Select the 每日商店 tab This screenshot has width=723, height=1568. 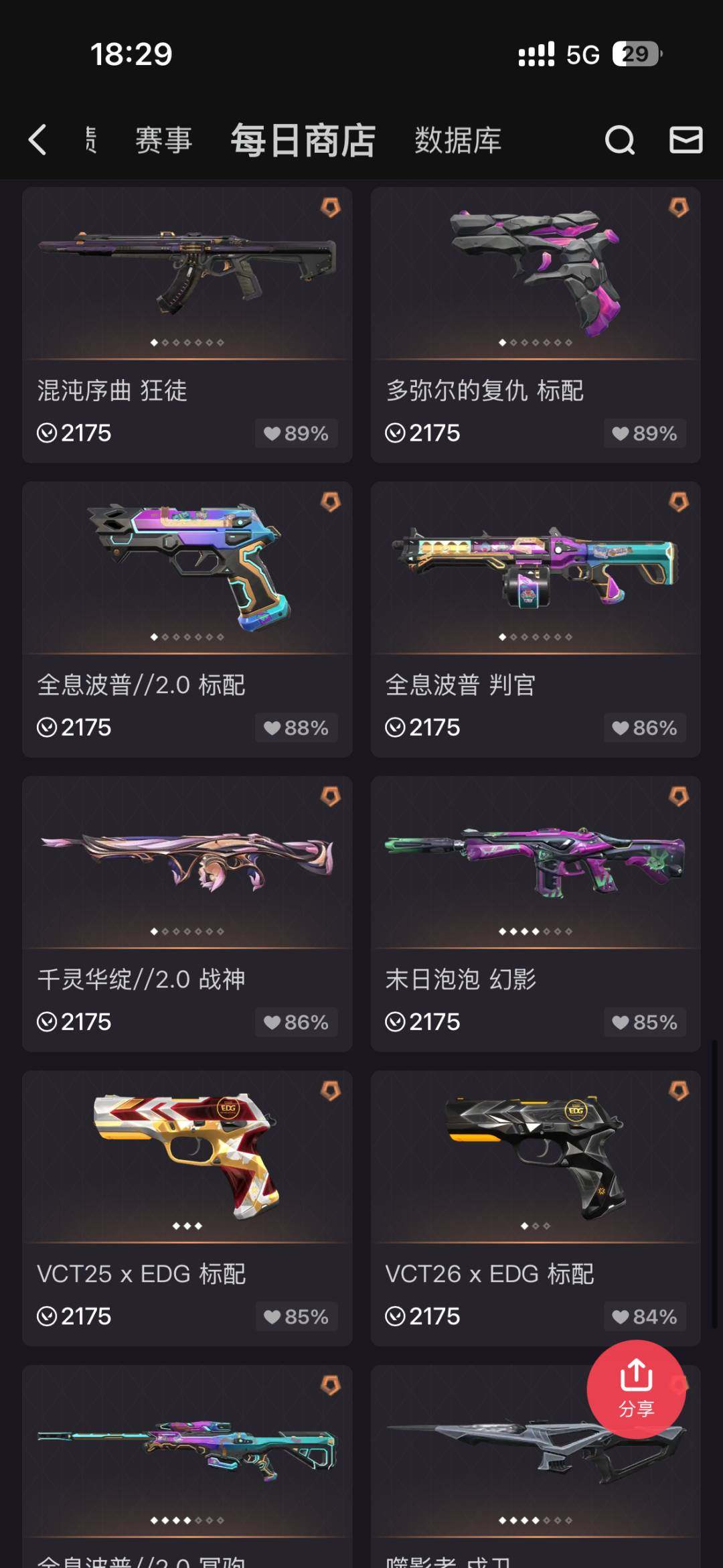(x=303, y=141)
